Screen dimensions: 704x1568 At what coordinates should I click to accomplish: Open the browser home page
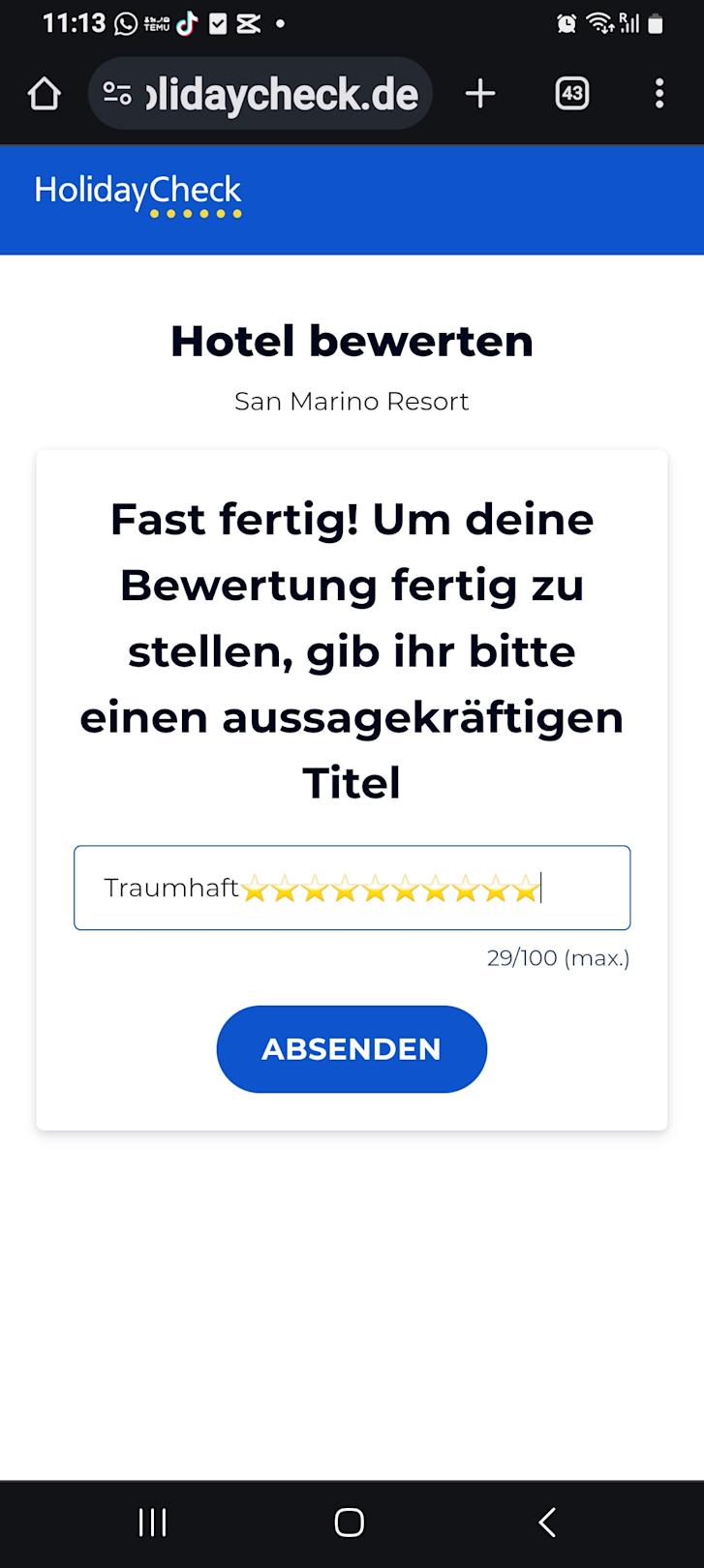point(45,94)
